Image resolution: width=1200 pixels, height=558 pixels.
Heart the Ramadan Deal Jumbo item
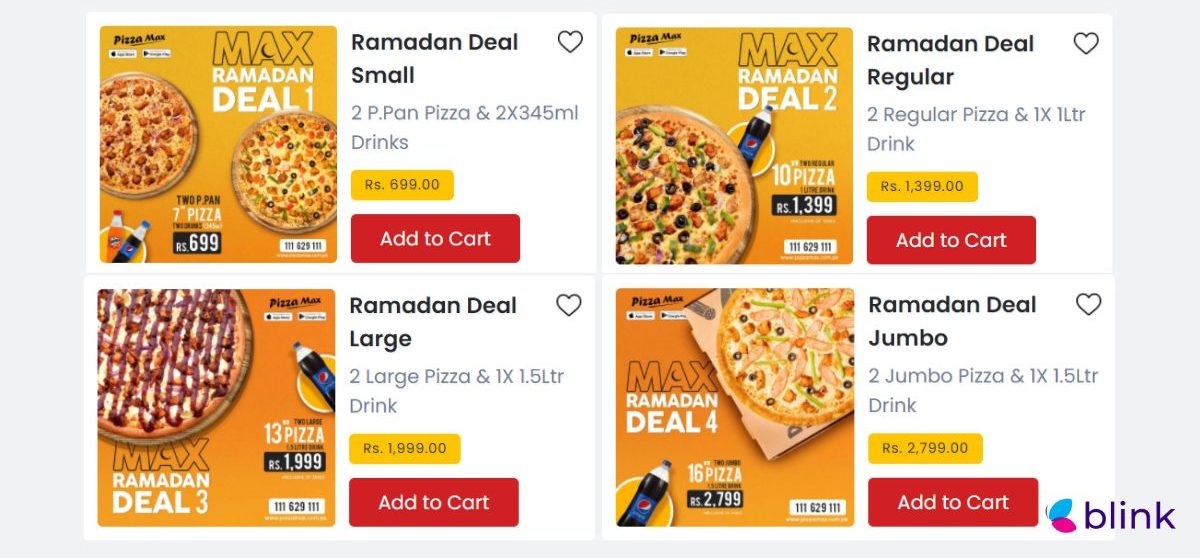click(1088, 304)
